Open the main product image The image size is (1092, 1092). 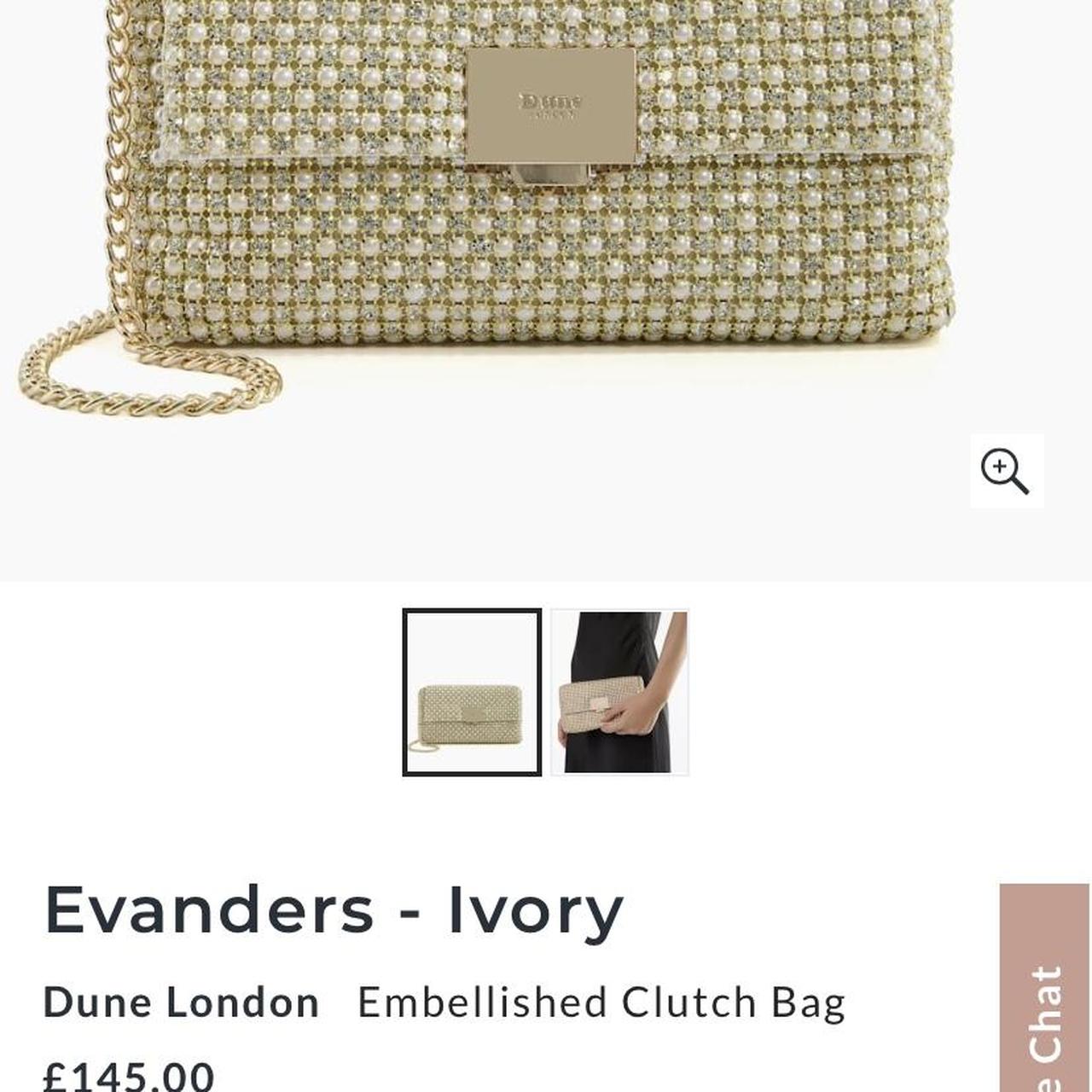tap(529, 213)
